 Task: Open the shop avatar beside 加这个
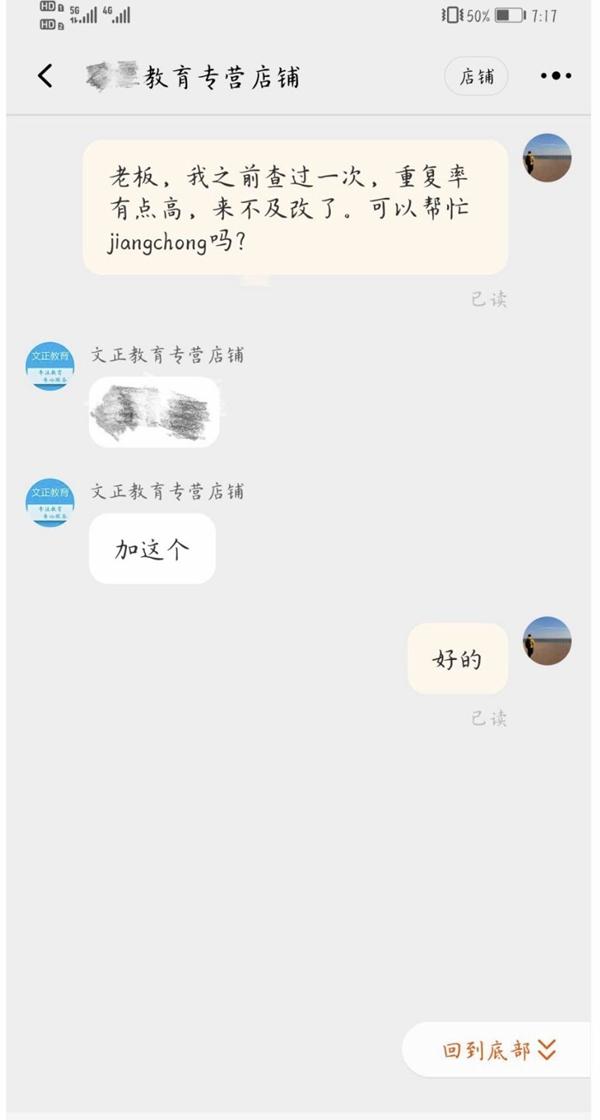[50, 502]
